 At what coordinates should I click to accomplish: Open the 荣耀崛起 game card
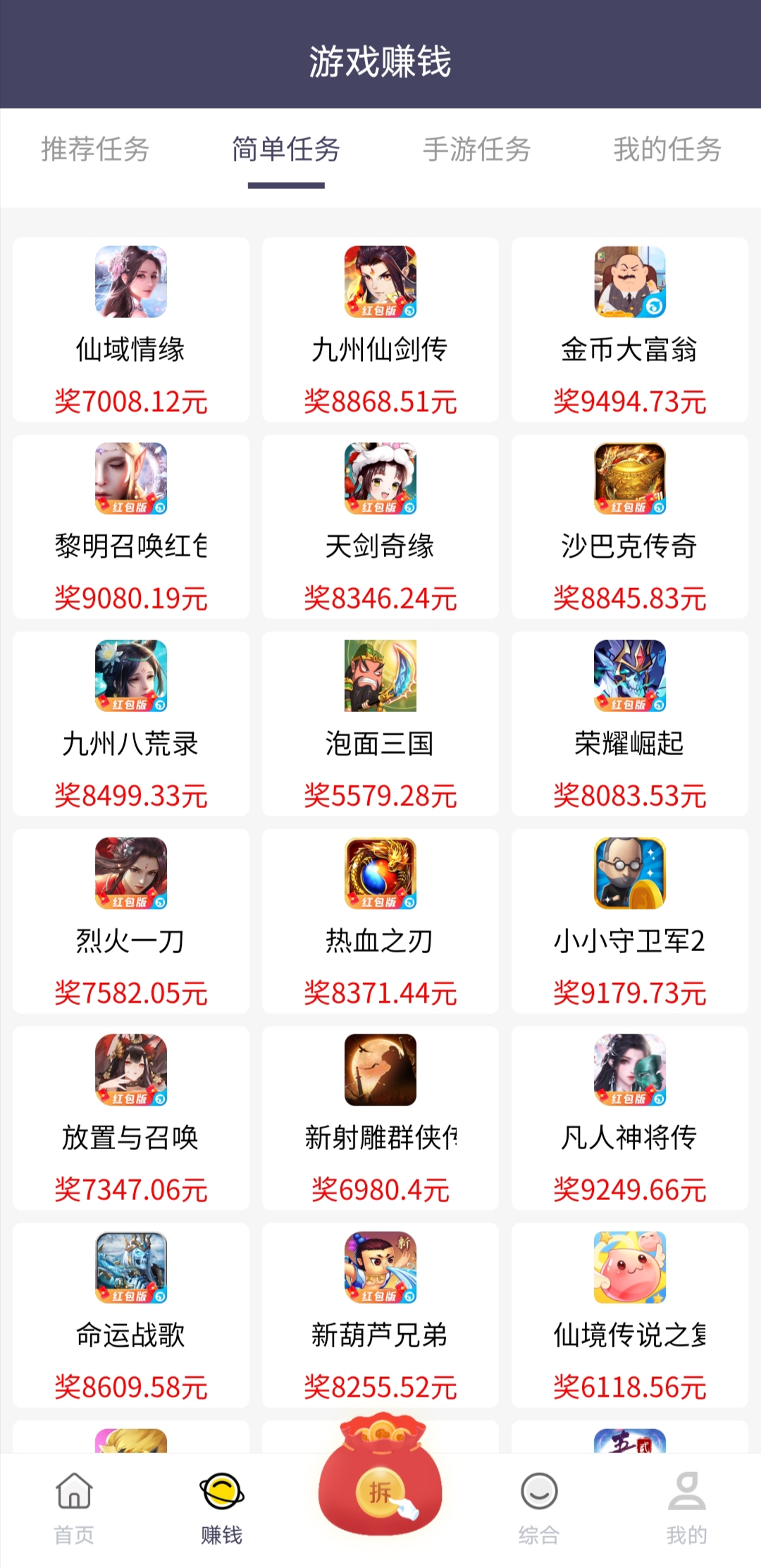(630, 724)
